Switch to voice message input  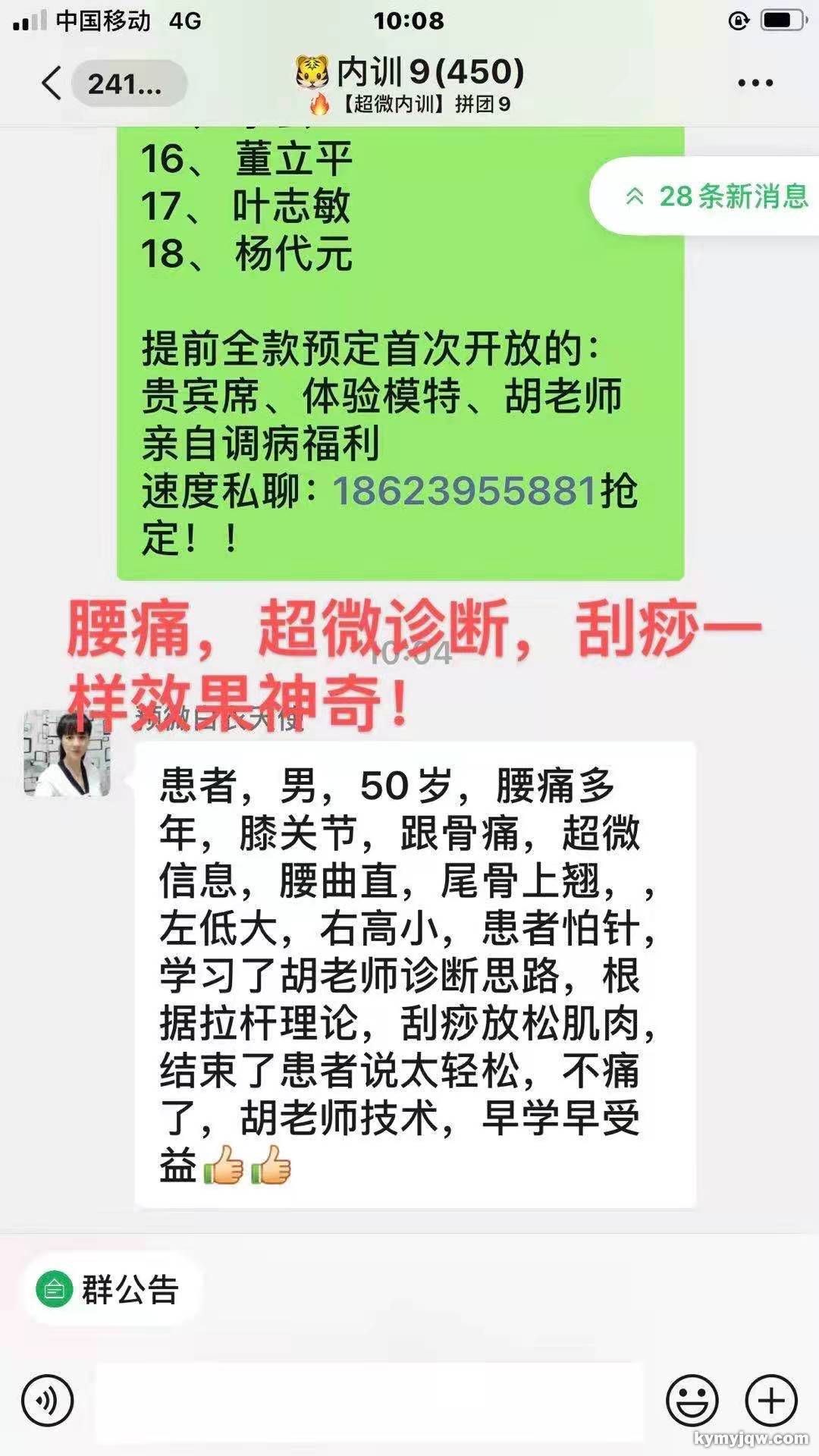click(47, 1401)
